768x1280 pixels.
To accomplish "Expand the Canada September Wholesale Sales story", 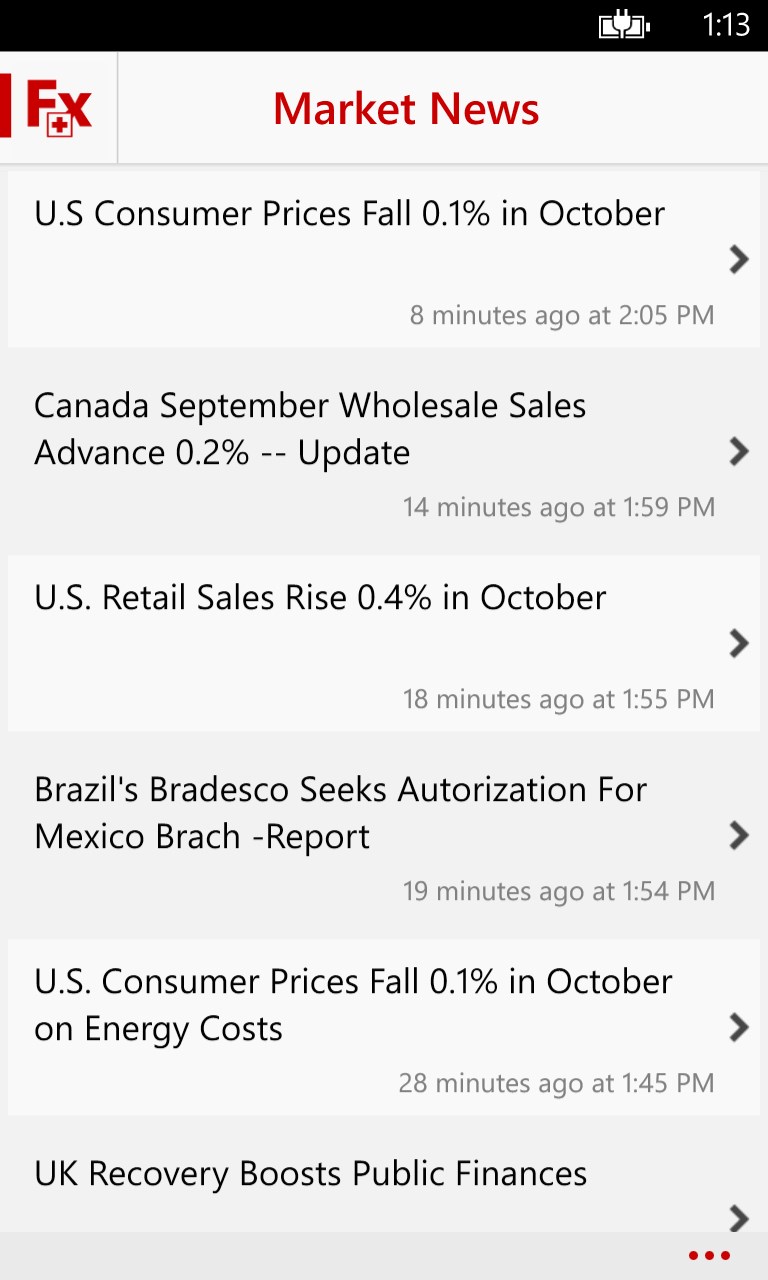I will [310, 428].
